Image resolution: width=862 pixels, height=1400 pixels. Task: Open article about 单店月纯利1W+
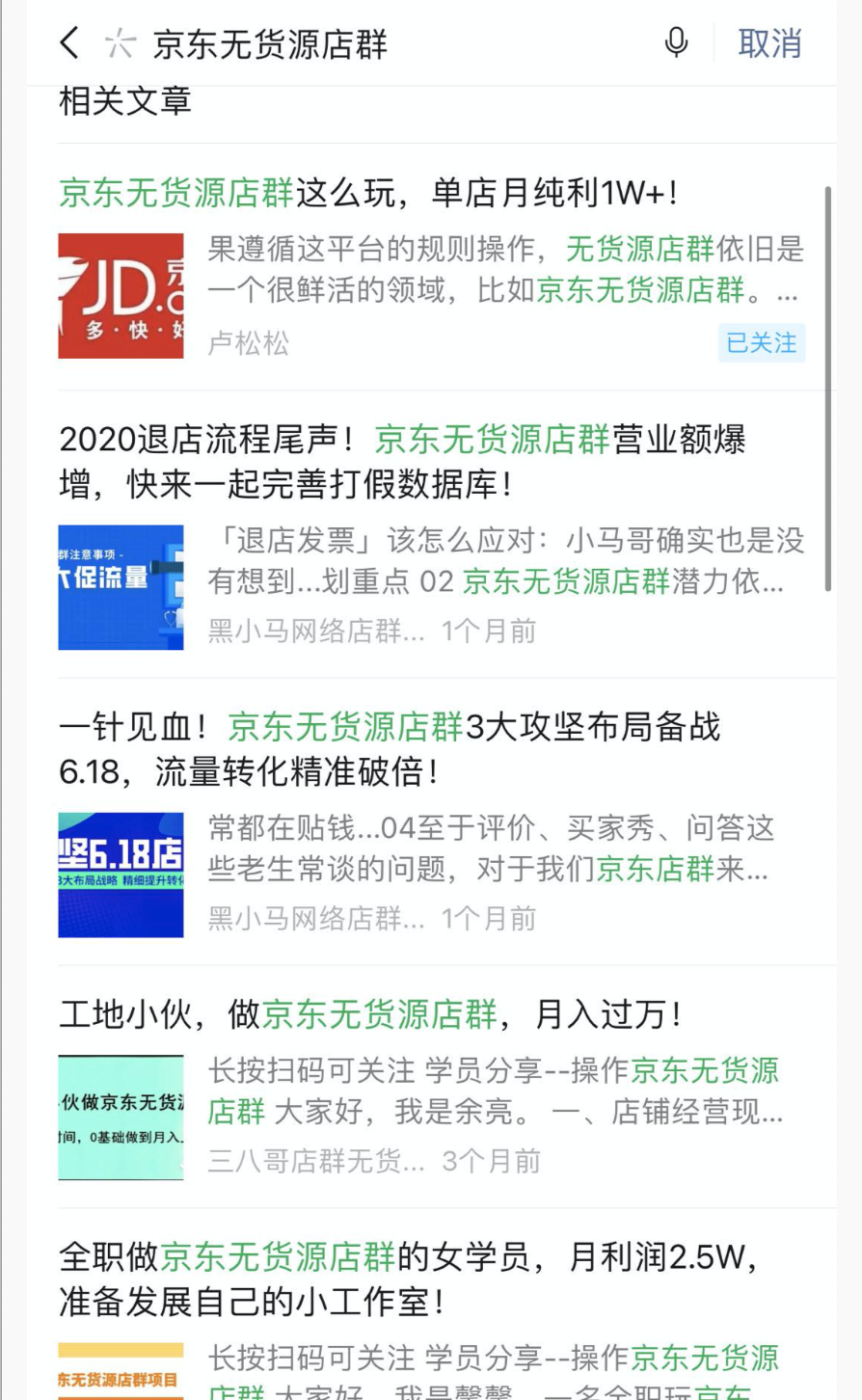click(x=368, y=193)
